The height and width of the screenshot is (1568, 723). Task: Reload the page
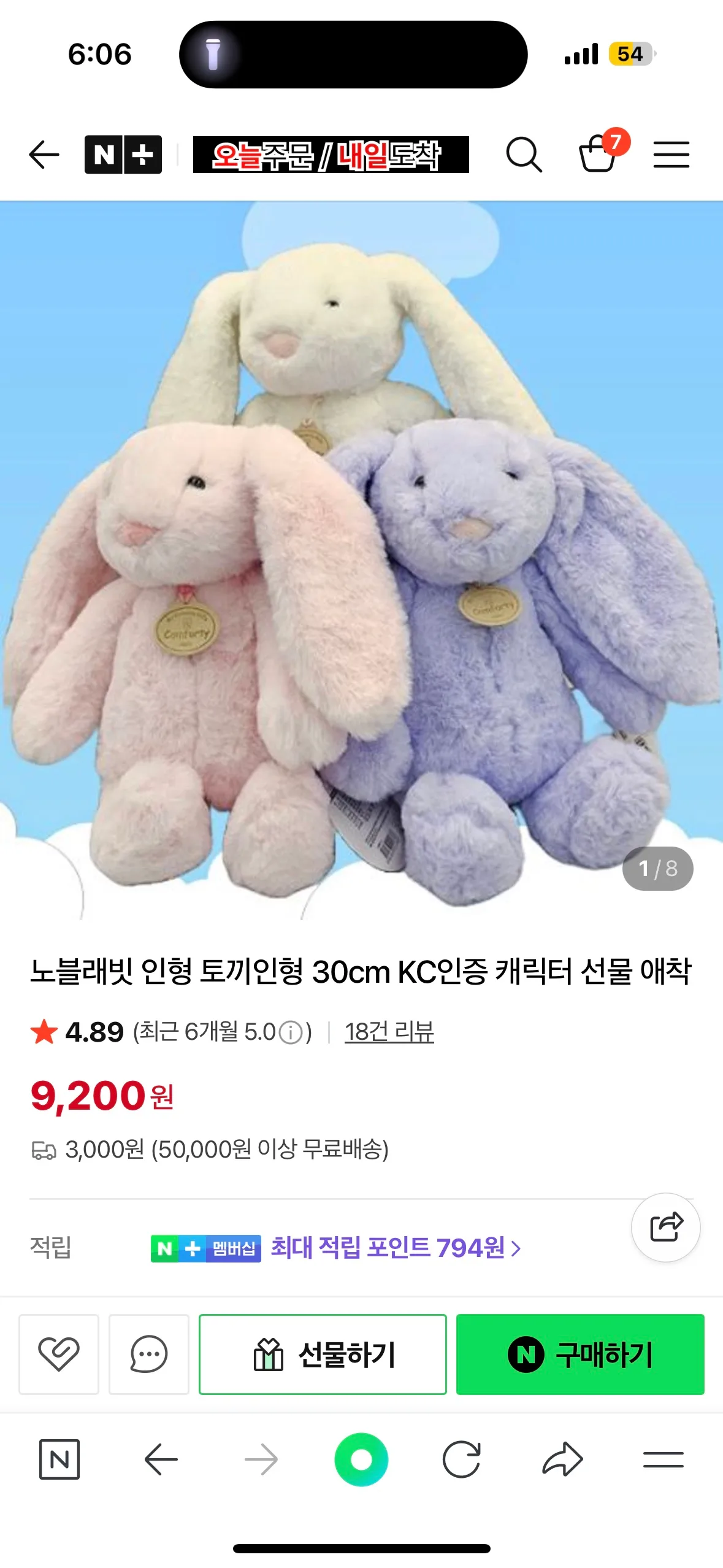(461, 1459)
